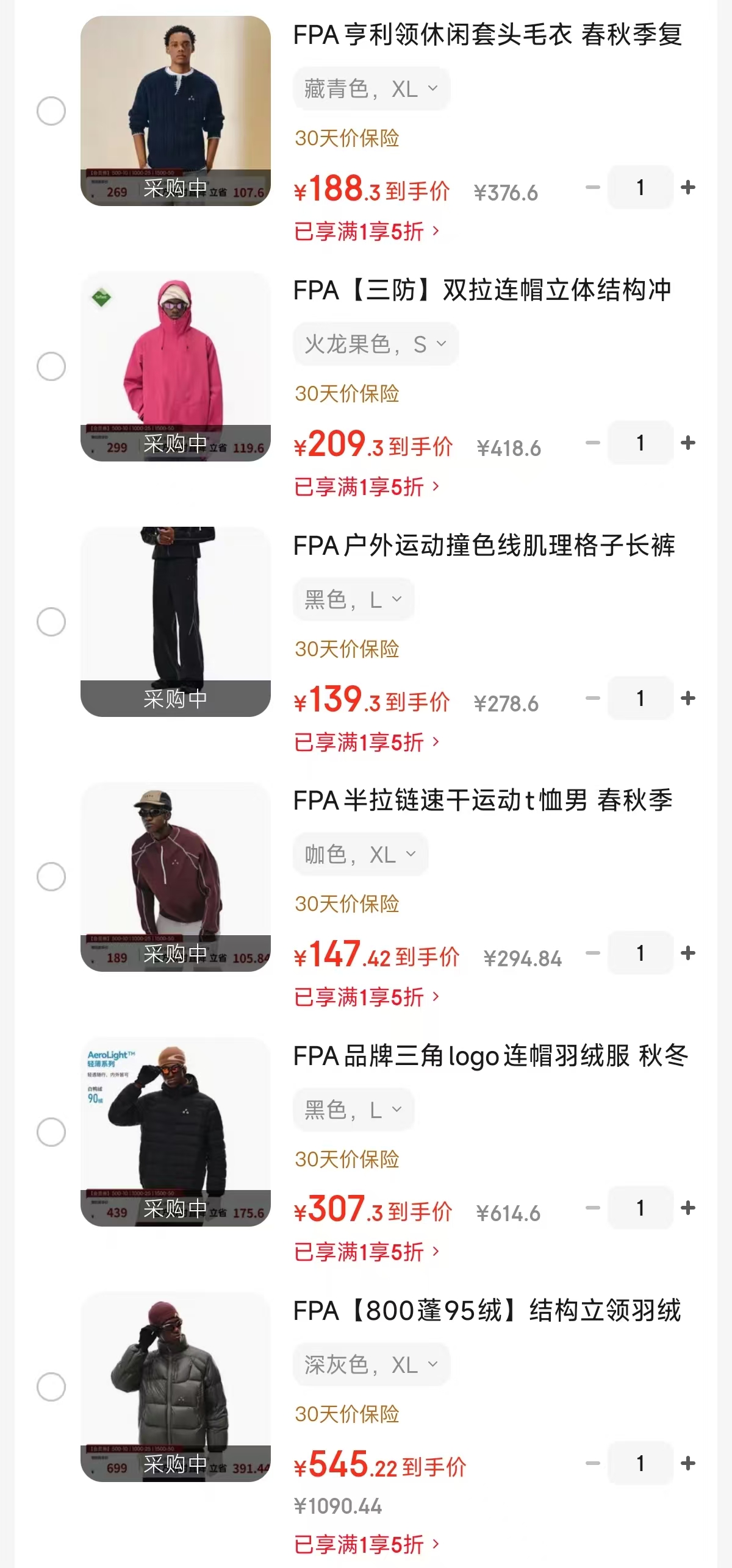Viewport: 732px width, 1568px height.
Task: Add one more 火龙果色 jacket
Action: (688, 443)
